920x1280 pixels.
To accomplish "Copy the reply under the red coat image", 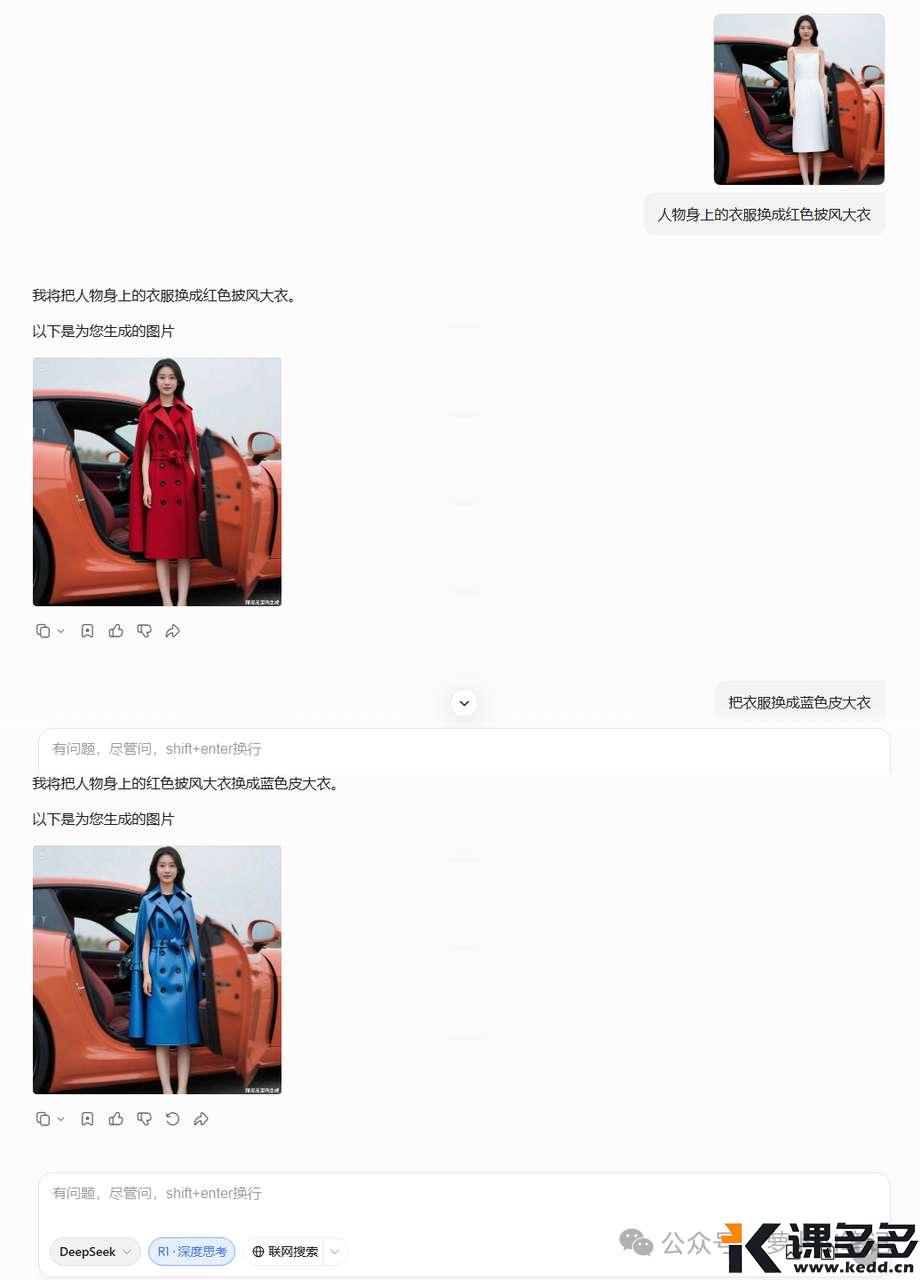I will [x=43, y=631].
